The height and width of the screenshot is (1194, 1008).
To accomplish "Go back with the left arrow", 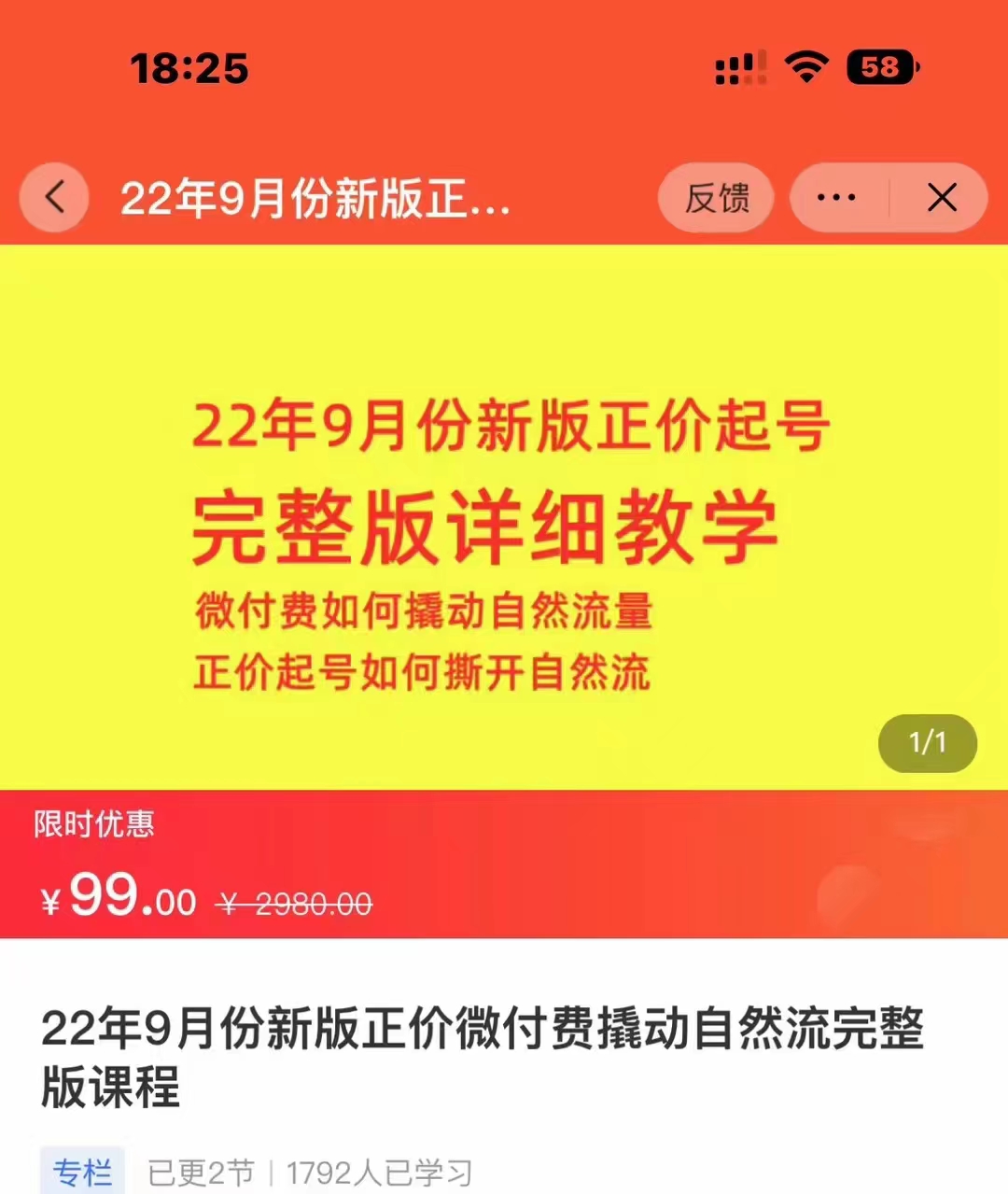I will pyautogui.click(x=54, y=198).
